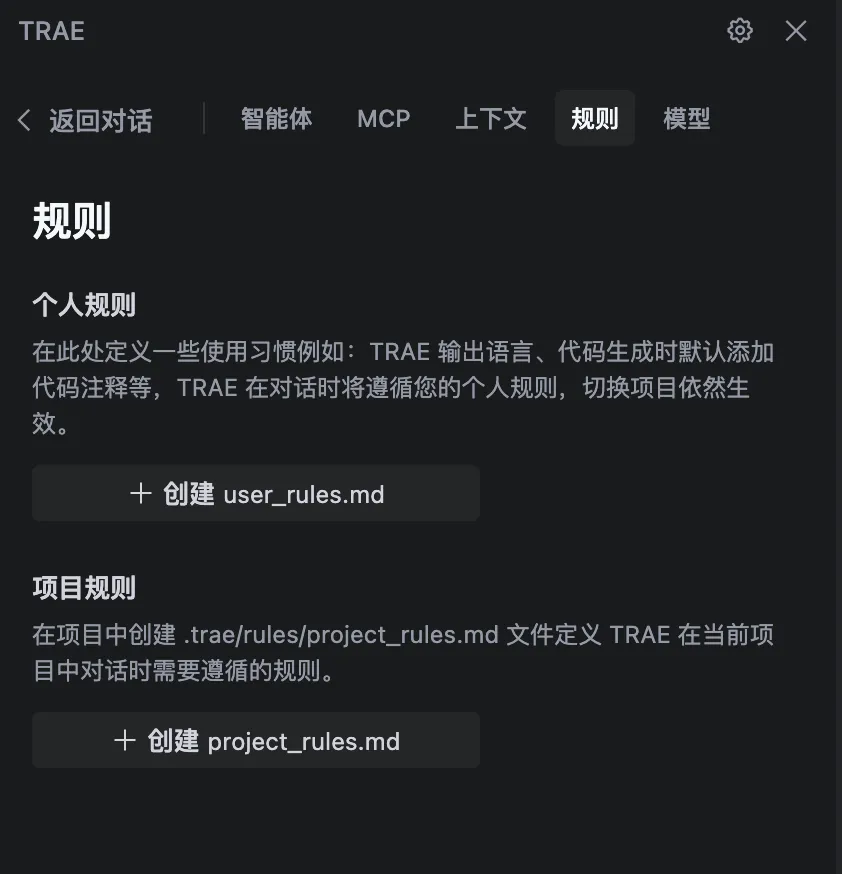Create the project_rules.md file
The width and height of the screenshot is (842, 874).
pos(256,741)
